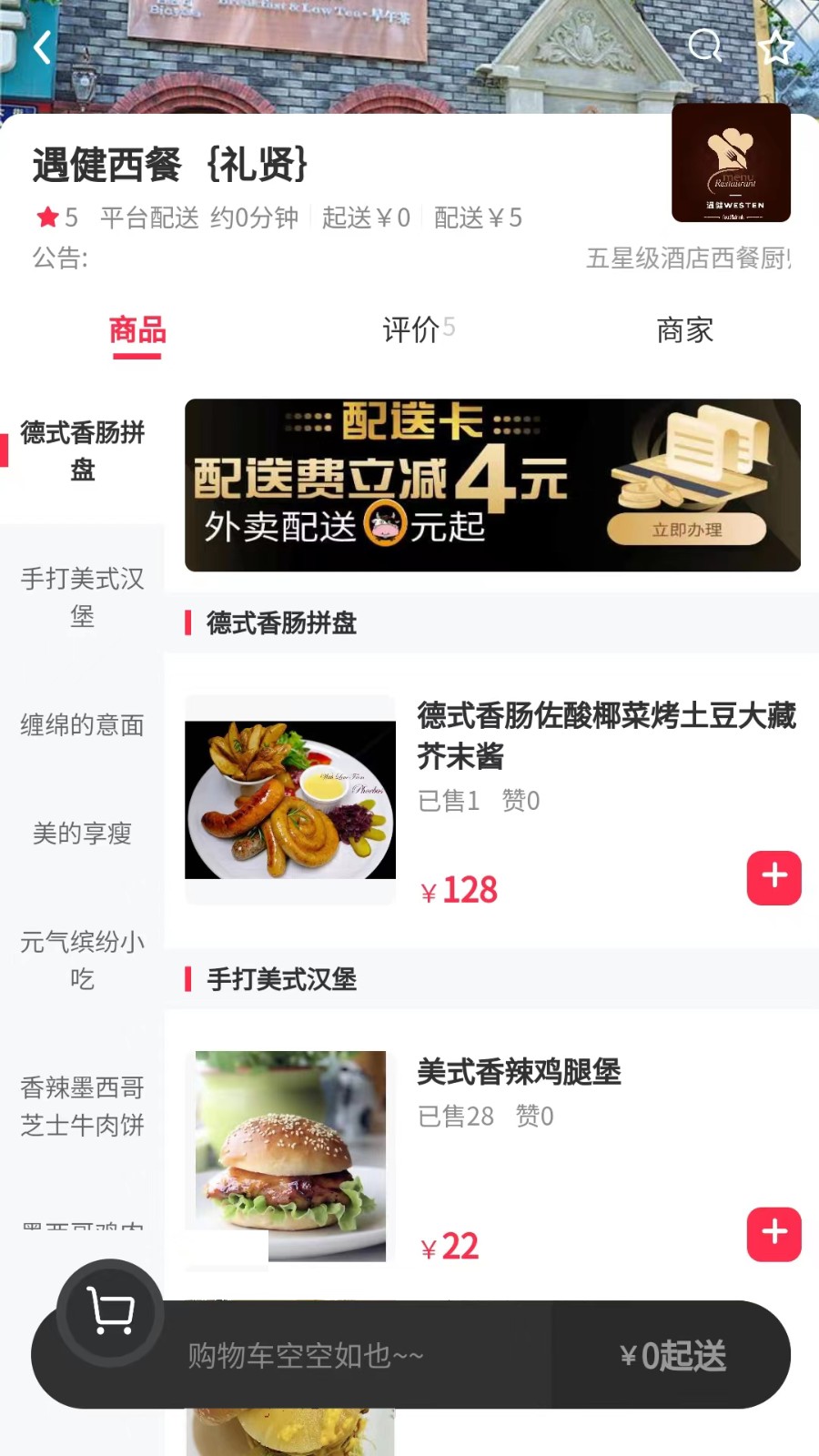Open the shopping cart icon
The image size is (819, 1456).
click(x=110, y=1312)
